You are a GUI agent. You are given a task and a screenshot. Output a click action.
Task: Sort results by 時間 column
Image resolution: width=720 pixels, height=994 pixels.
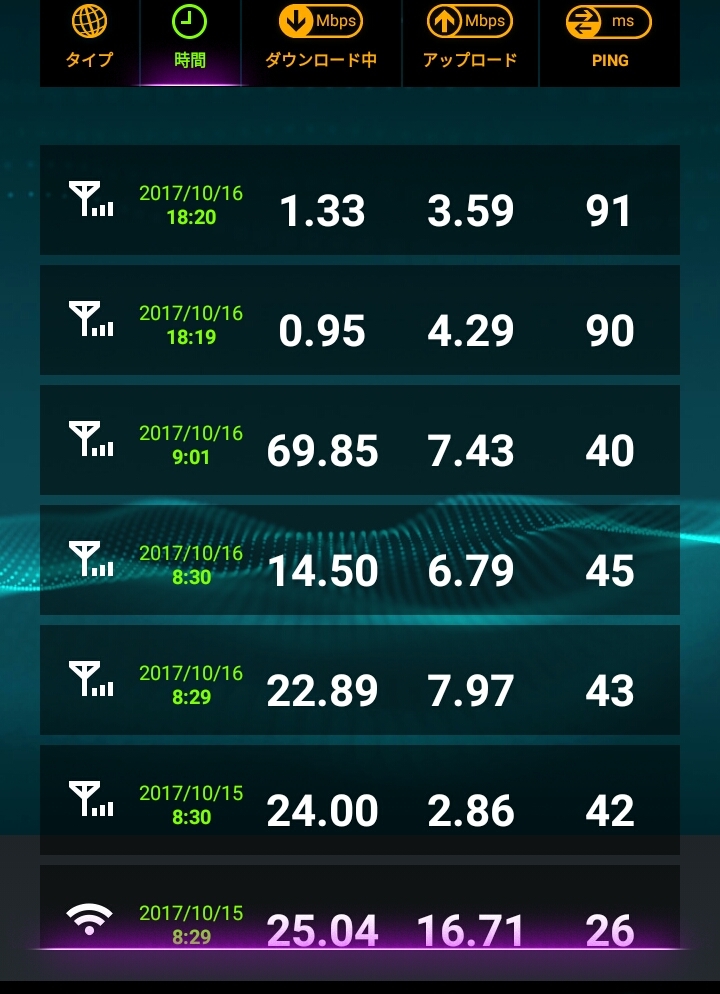[x=190, y=40]
